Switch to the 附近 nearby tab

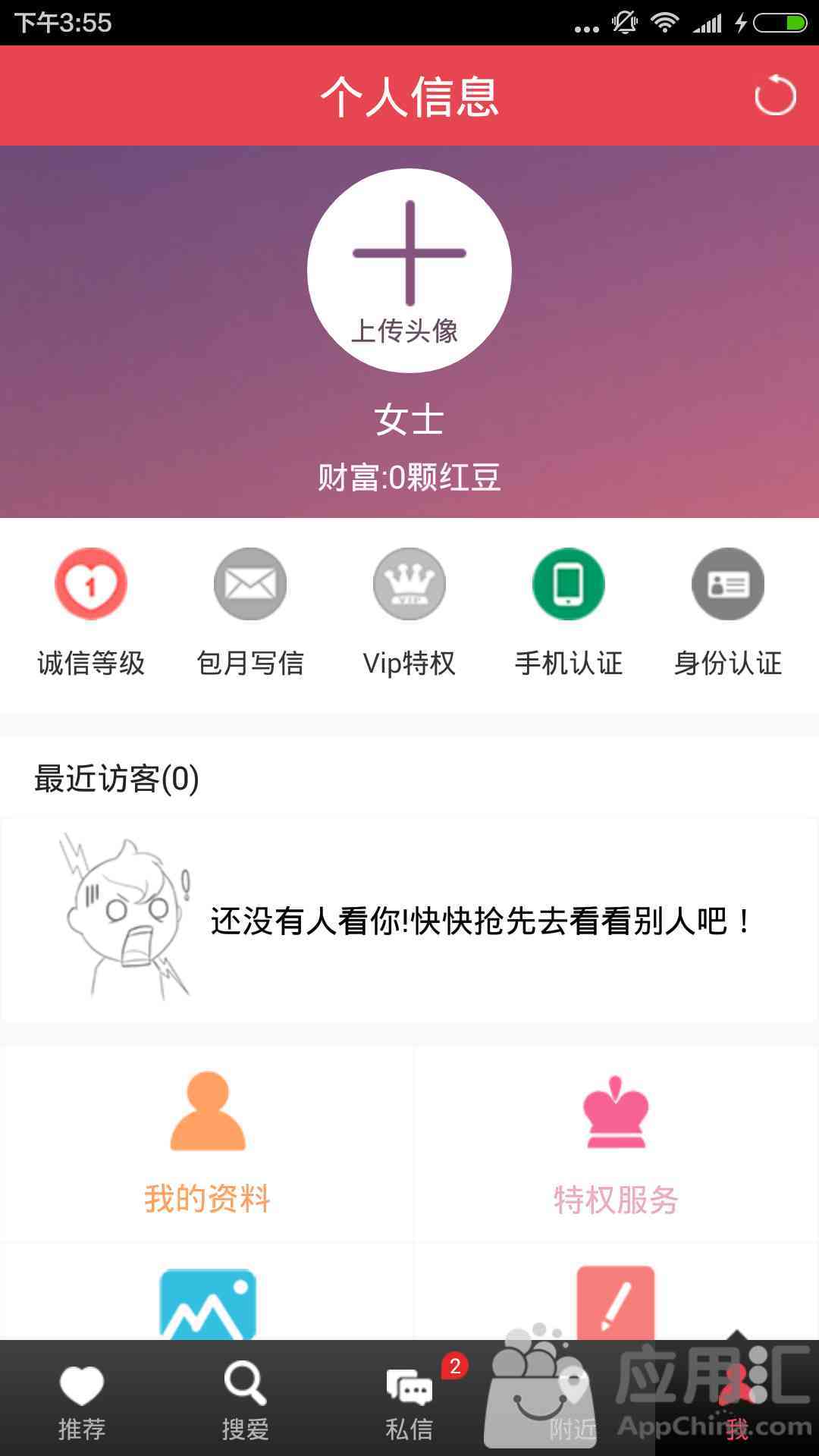(x=573, y=1401)
